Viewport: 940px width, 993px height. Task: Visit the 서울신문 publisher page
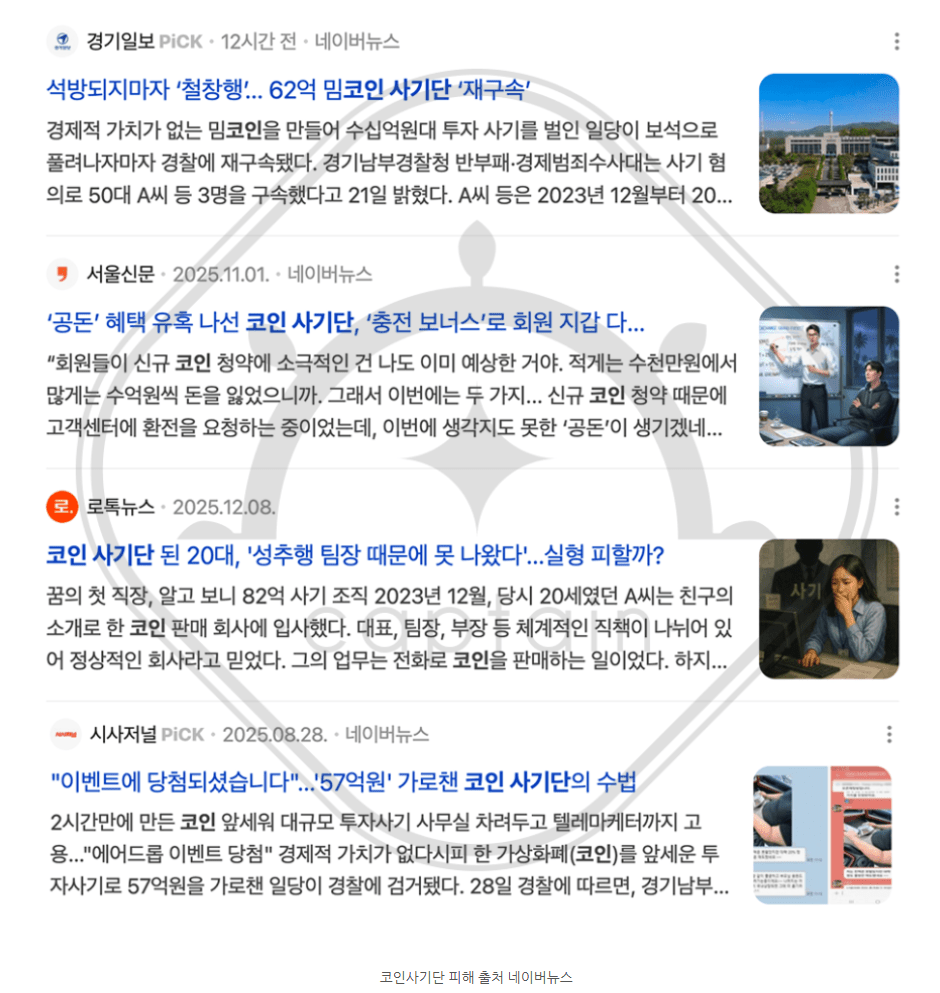coord(120,274)
